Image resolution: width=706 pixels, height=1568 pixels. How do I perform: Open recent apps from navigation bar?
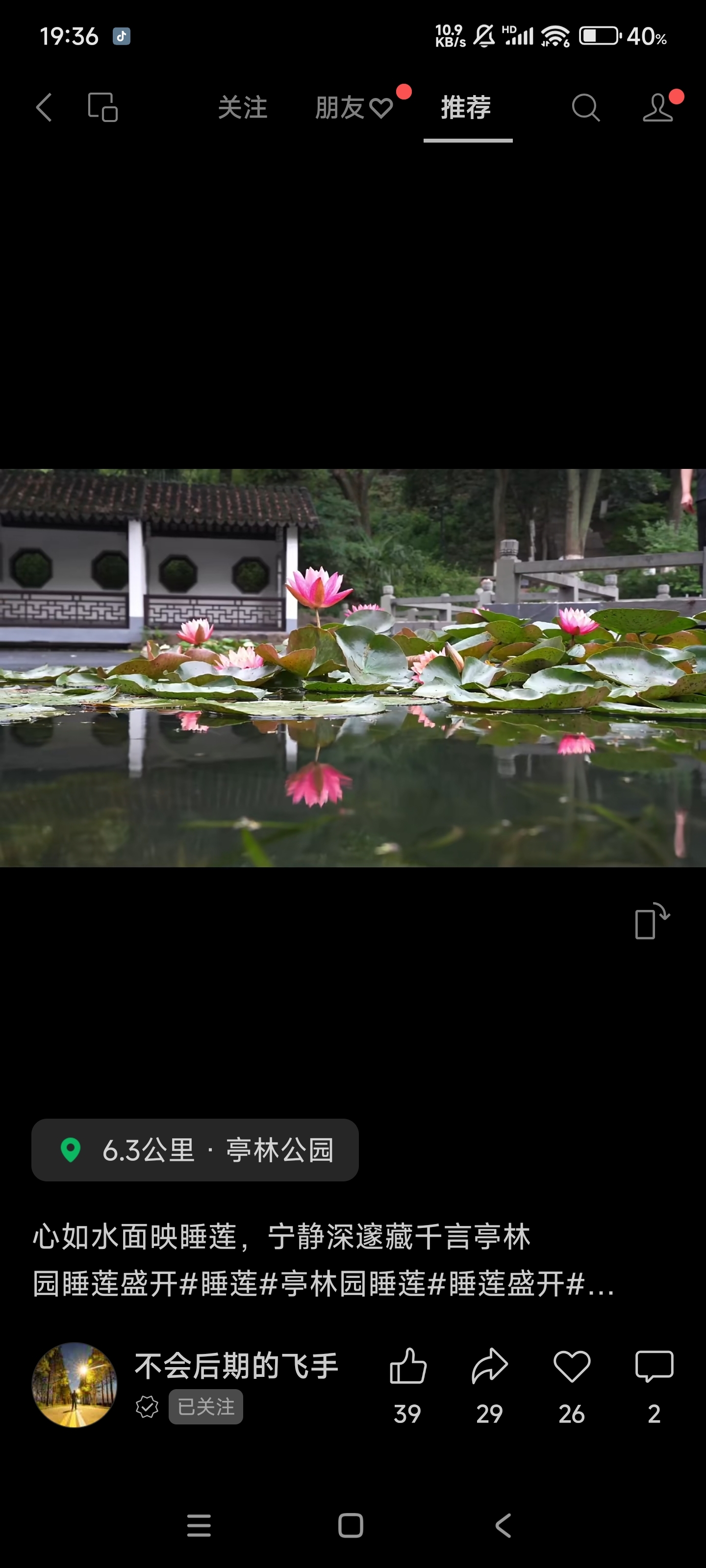[x=199, y=1525]
